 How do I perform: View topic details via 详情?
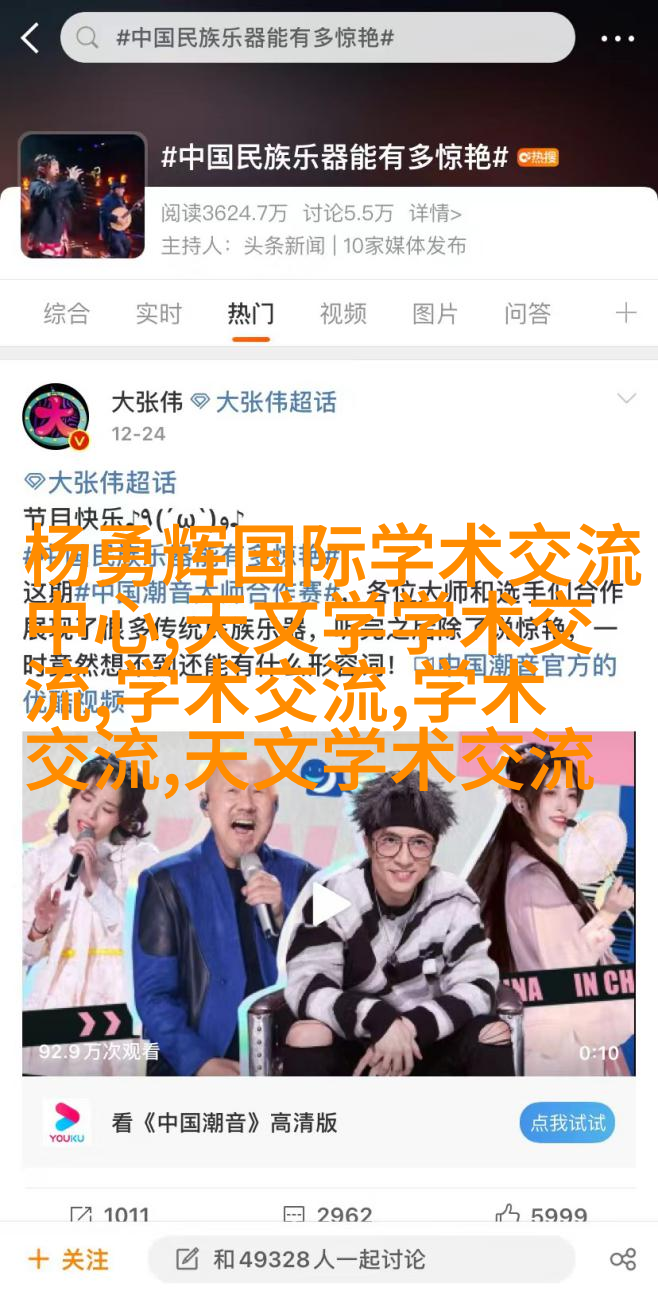click(434, 213)
